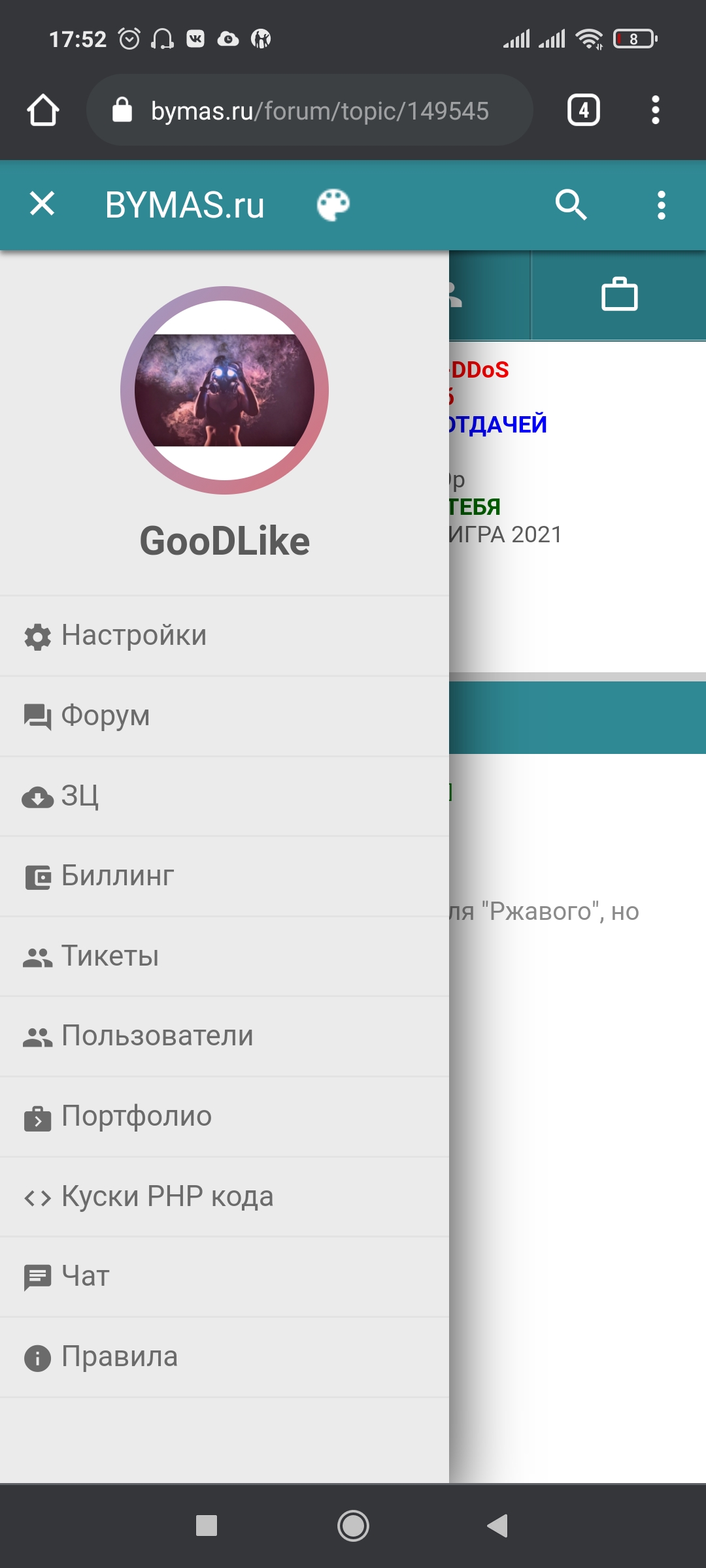This screenshot has width=706, height=1568.
Task: Open Настройки settings
Action: click(x=134, y=636)
